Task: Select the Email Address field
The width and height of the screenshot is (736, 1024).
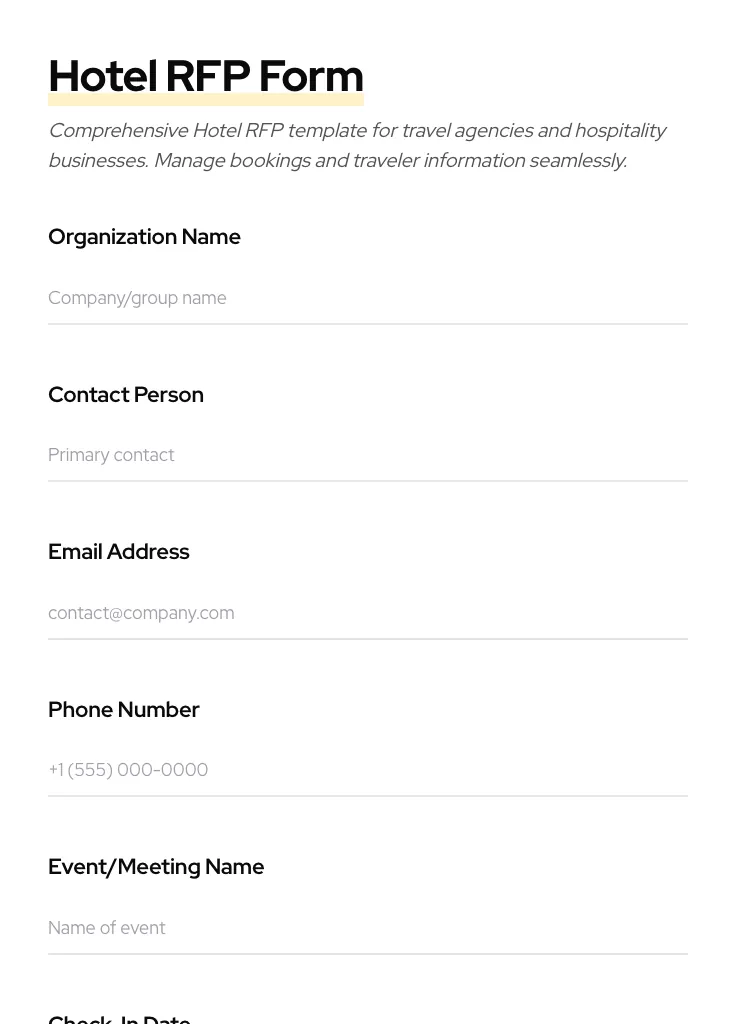Action: pos(367,613)
